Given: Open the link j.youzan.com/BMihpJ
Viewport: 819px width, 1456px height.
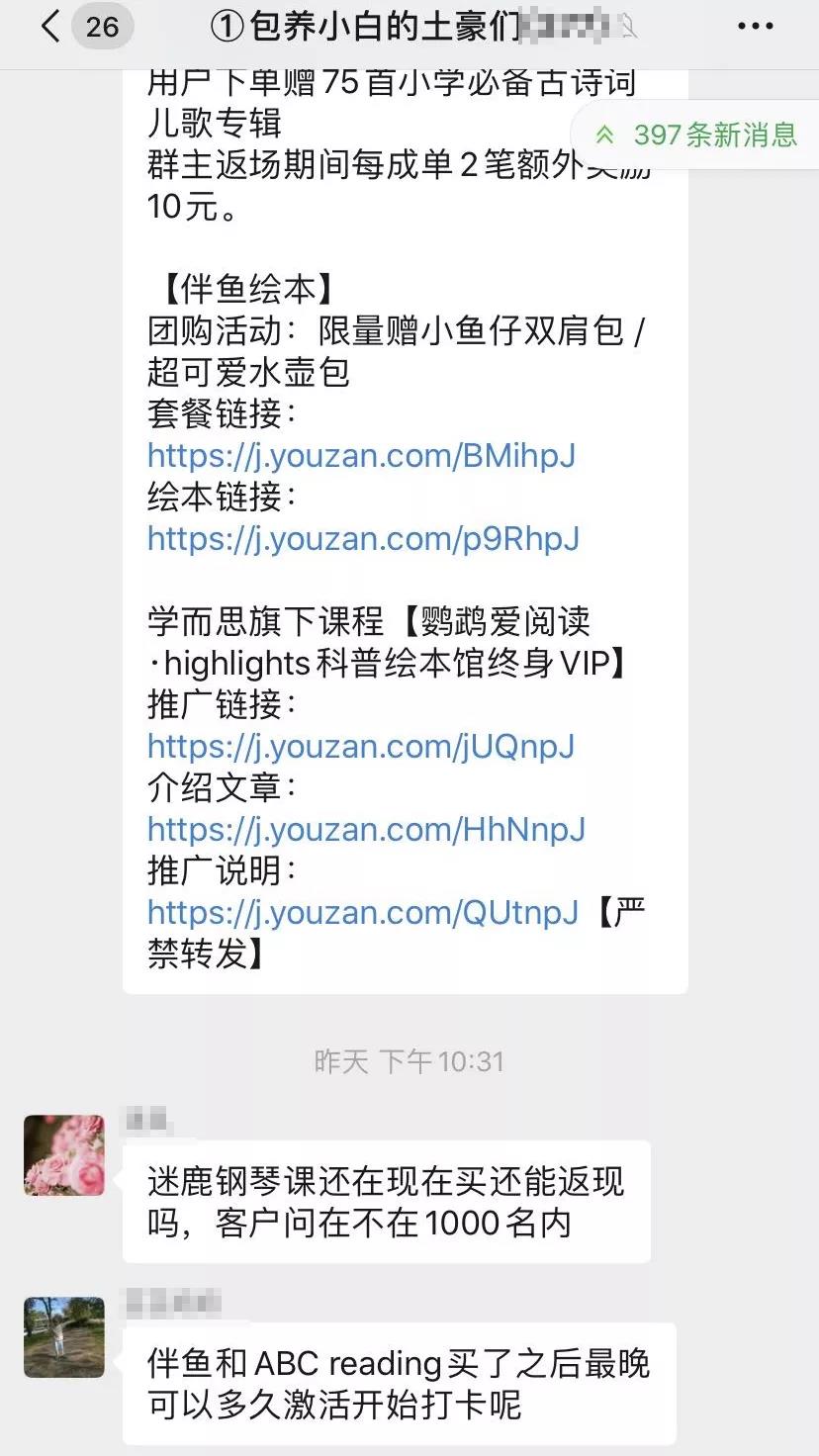Looking at the screenshot, I should [361, 456].
